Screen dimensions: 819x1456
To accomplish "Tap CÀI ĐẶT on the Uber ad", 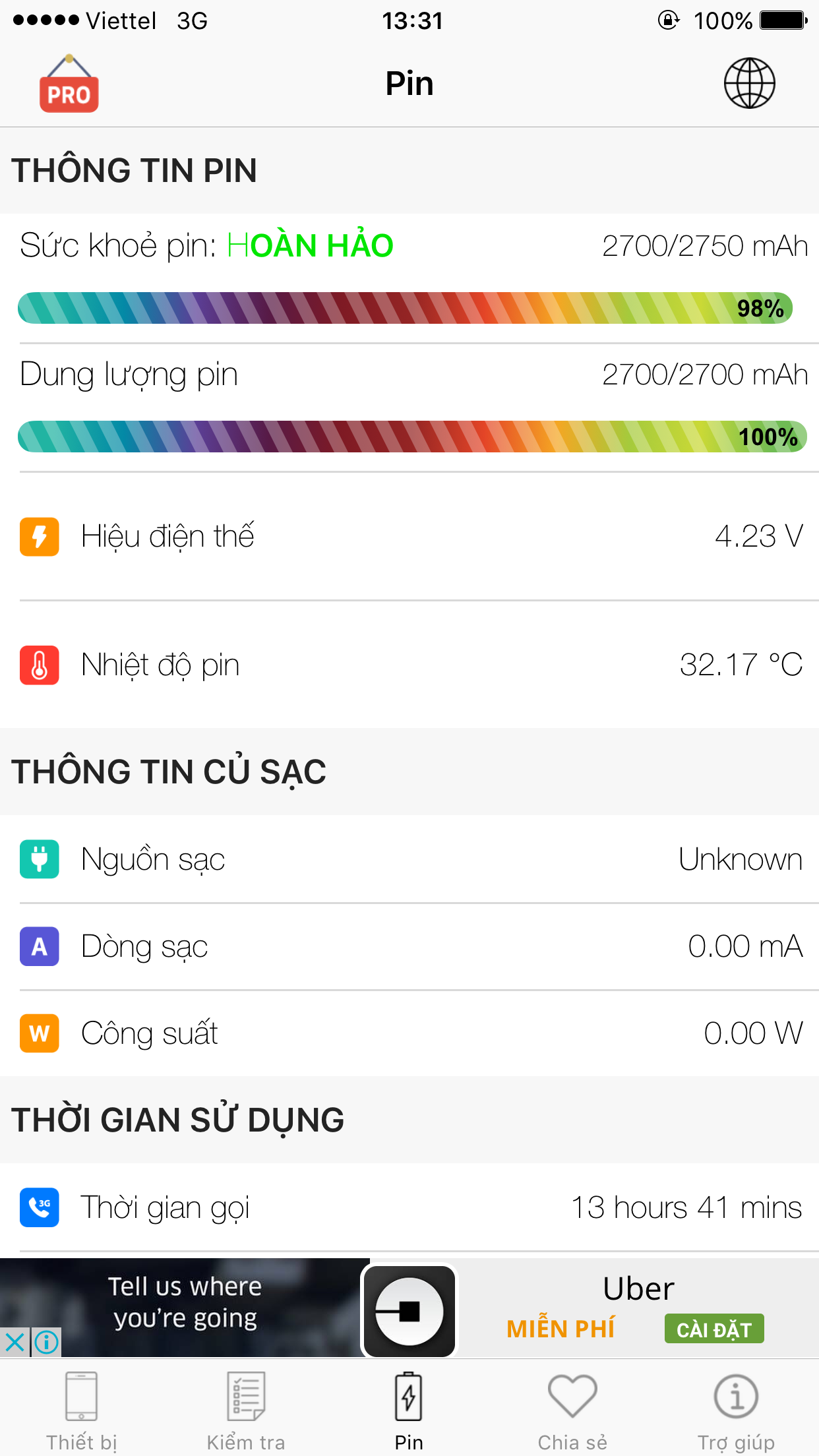I will coord(714,1329).
